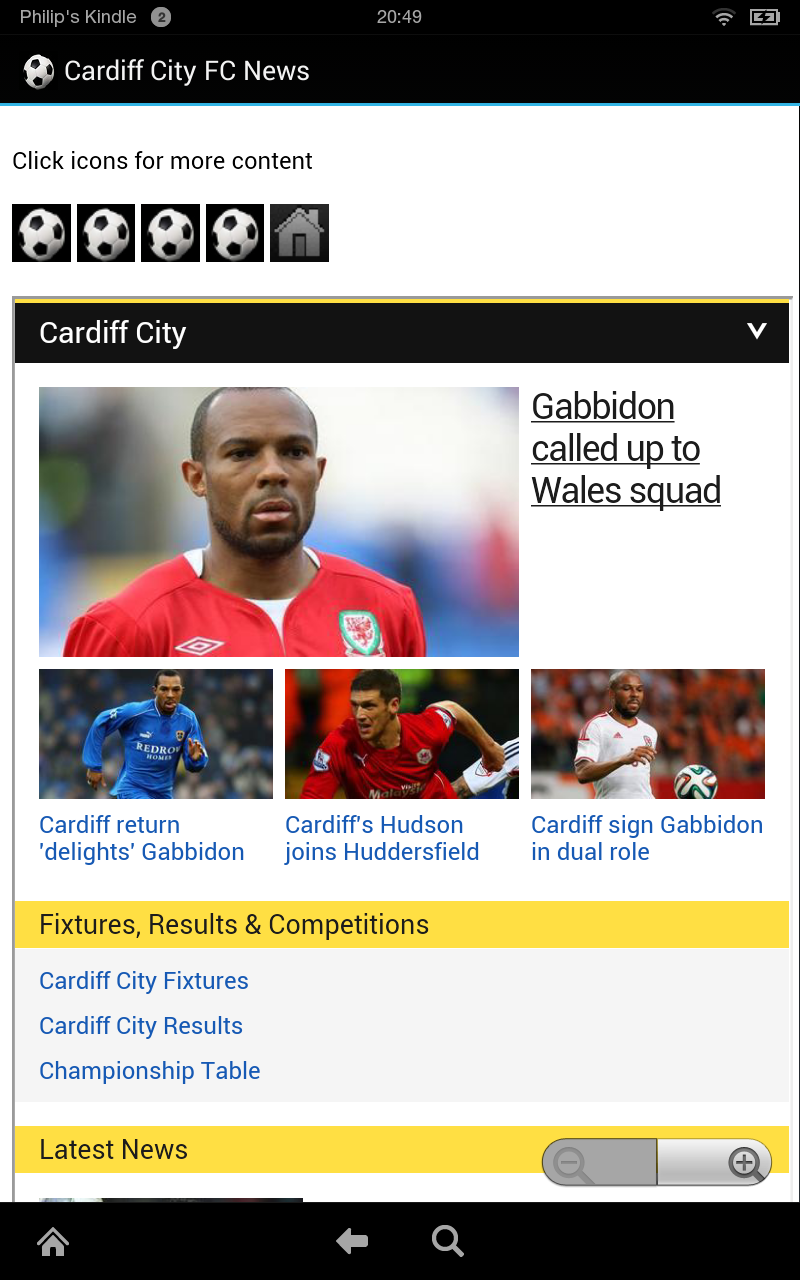This screenshot has height=1280, width=800.
Task: Tap the Hudson photo thumbnail
Action: pos(401,734)
